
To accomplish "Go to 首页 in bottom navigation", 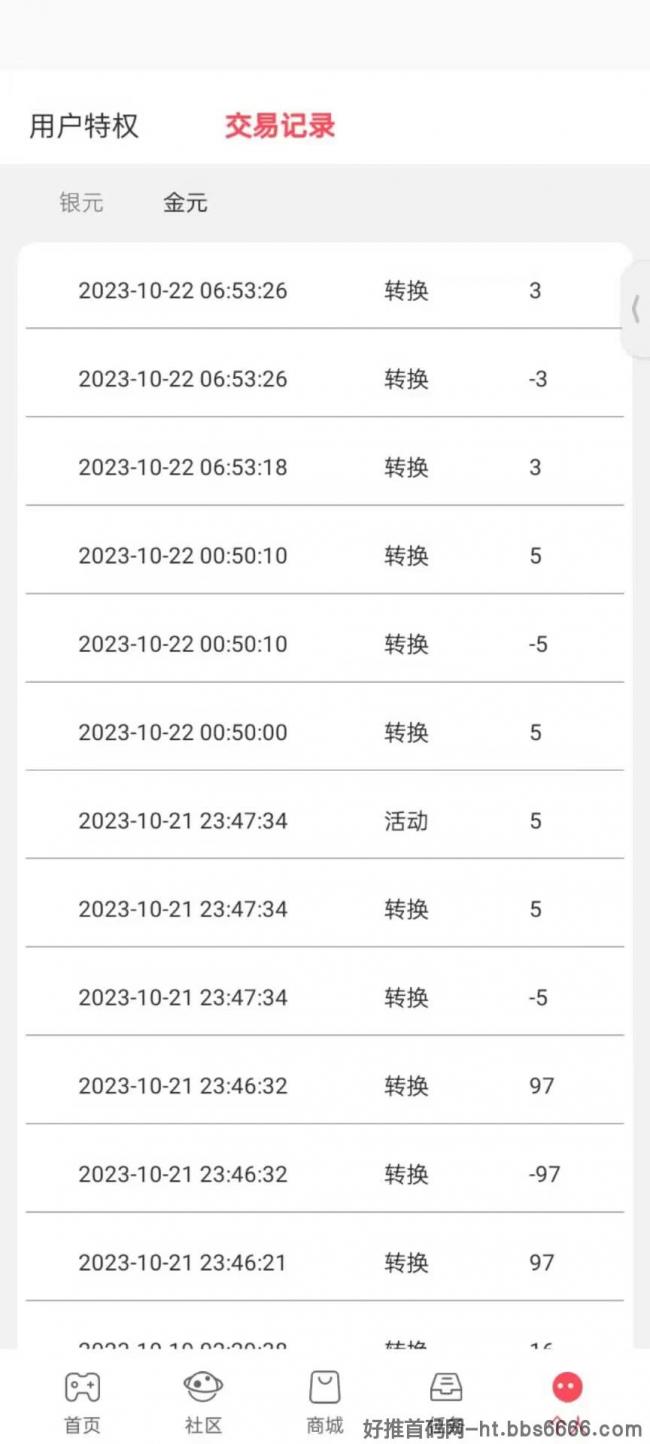I will pos(82,1401).
